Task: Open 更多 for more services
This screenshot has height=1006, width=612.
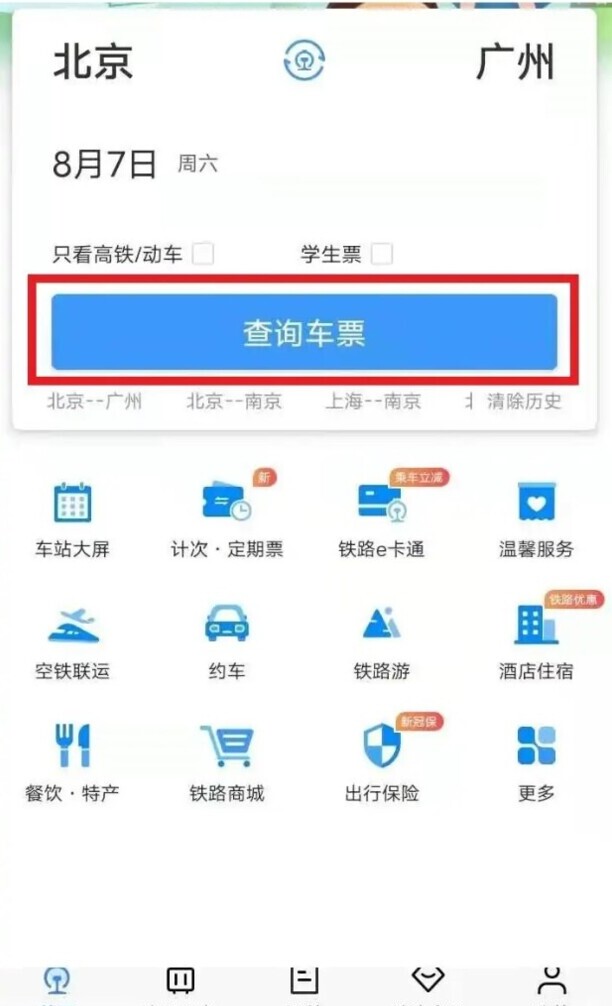Action: click(536, 765)
